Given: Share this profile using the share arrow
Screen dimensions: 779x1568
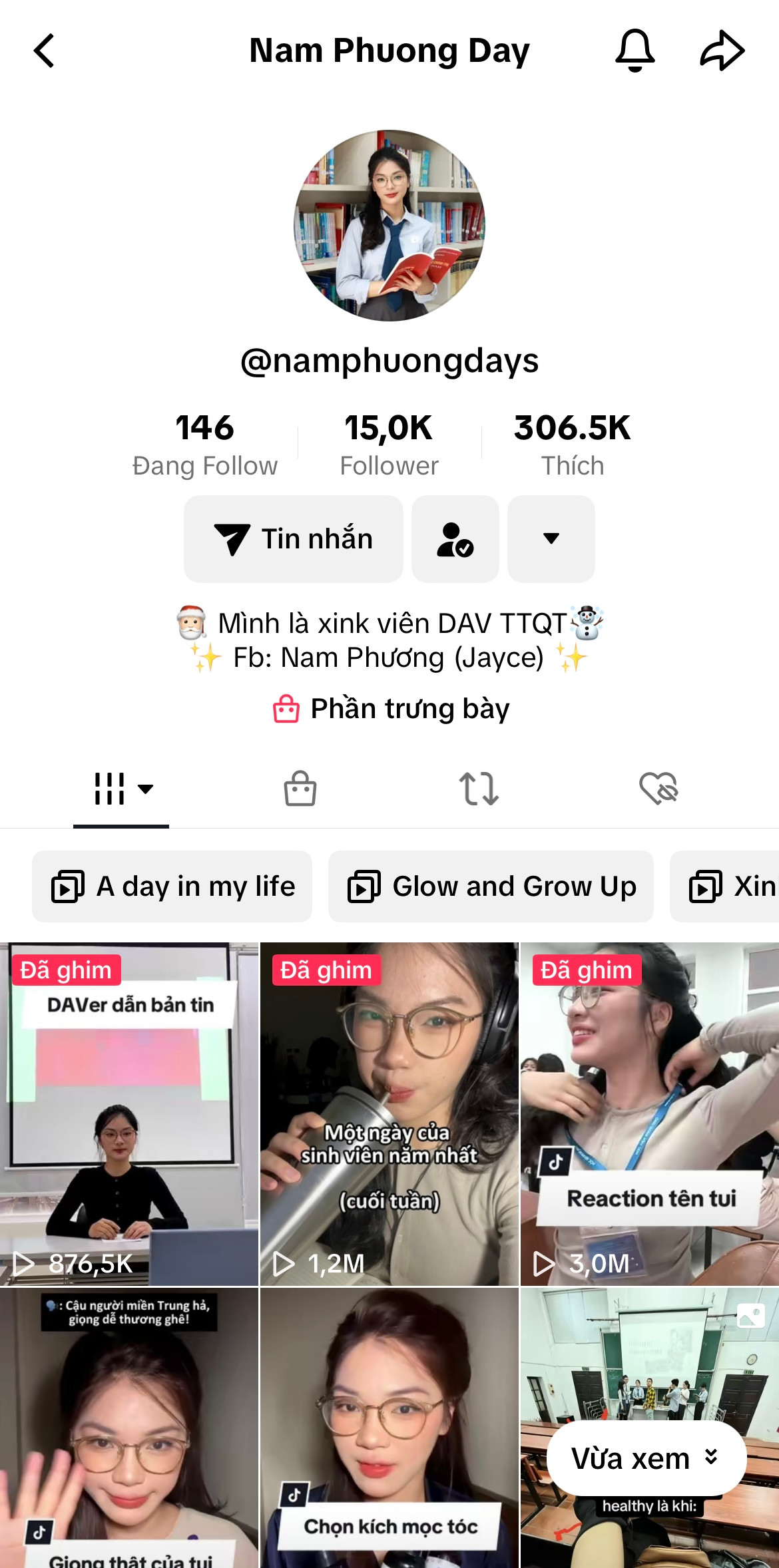Looking at the screenshot, I should (722, 49).
